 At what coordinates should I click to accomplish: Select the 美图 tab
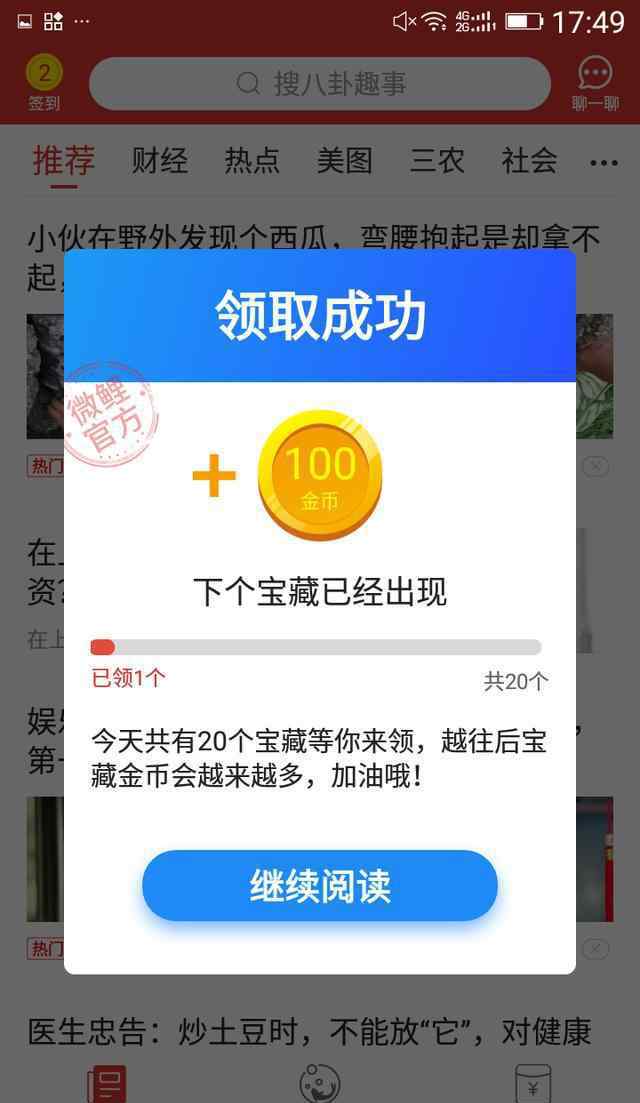pos(345,161)
